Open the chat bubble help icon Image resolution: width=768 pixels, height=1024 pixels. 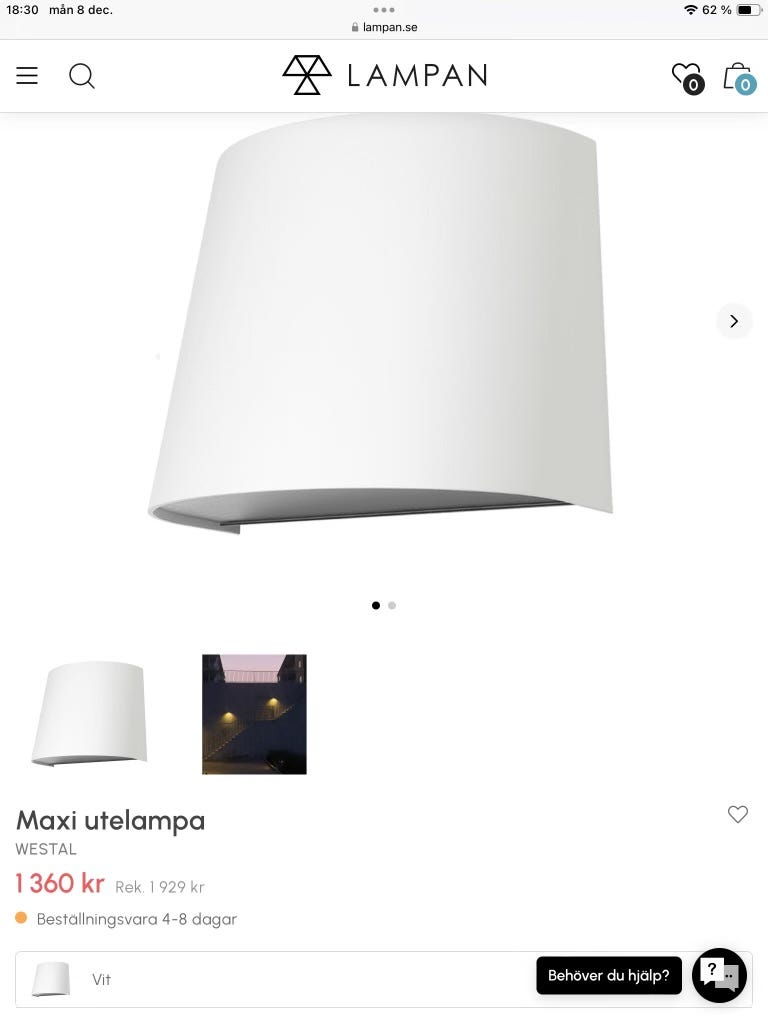[x=719, y=975]
